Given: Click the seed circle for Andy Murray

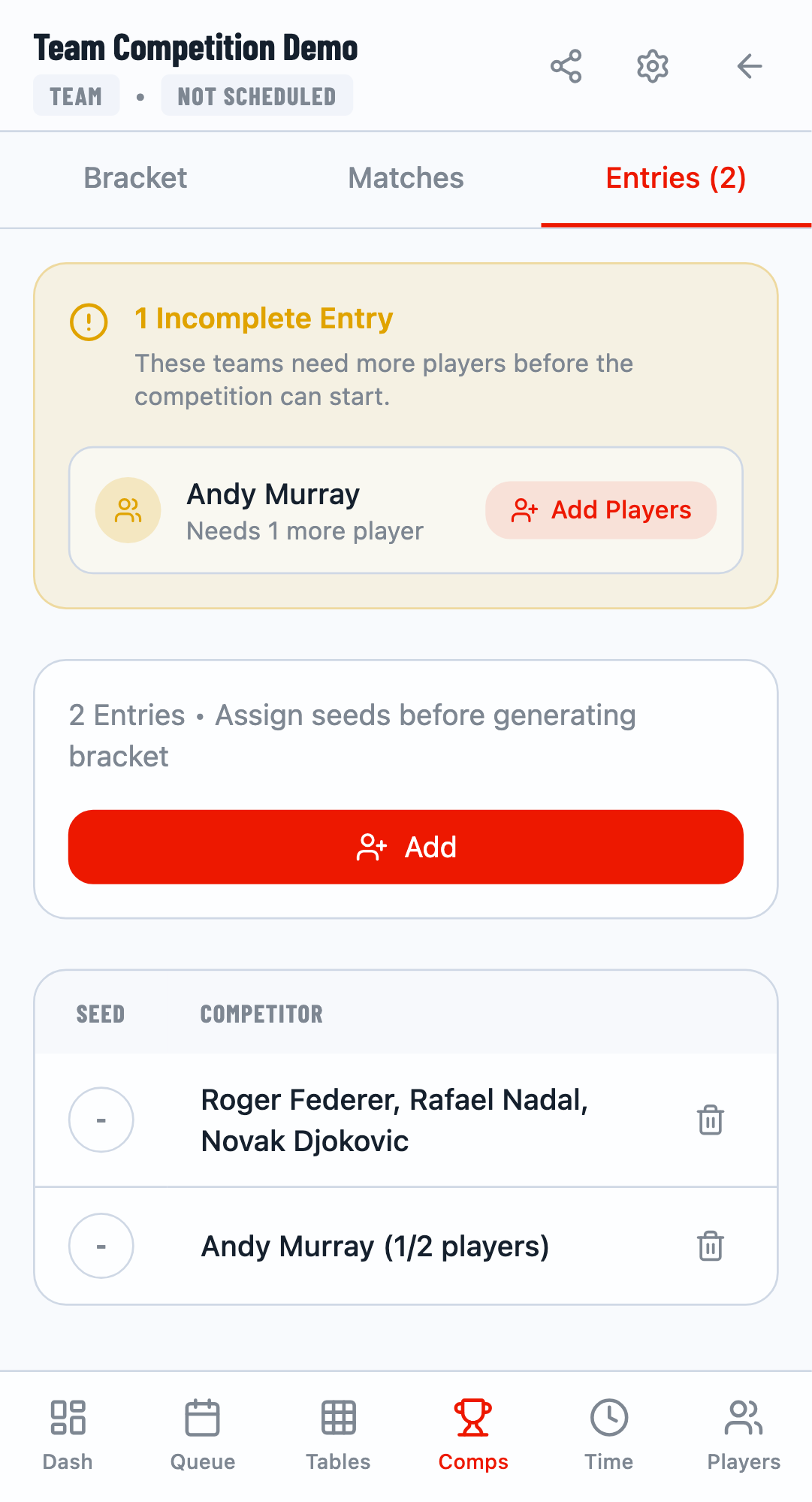Looking at the screenshot, I should [x=101, y=1246].
